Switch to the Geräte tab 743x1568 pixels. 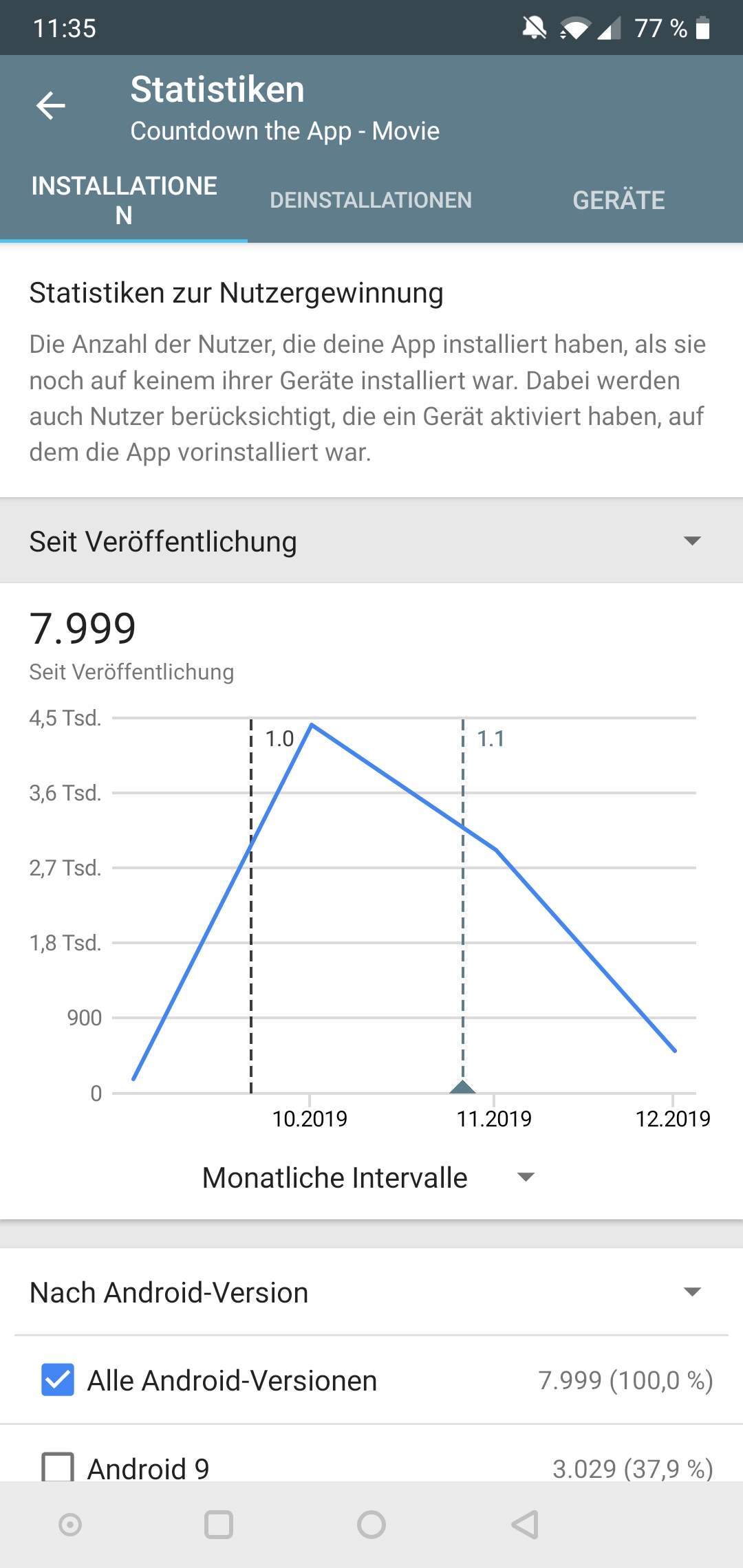(x=618, y=200)
